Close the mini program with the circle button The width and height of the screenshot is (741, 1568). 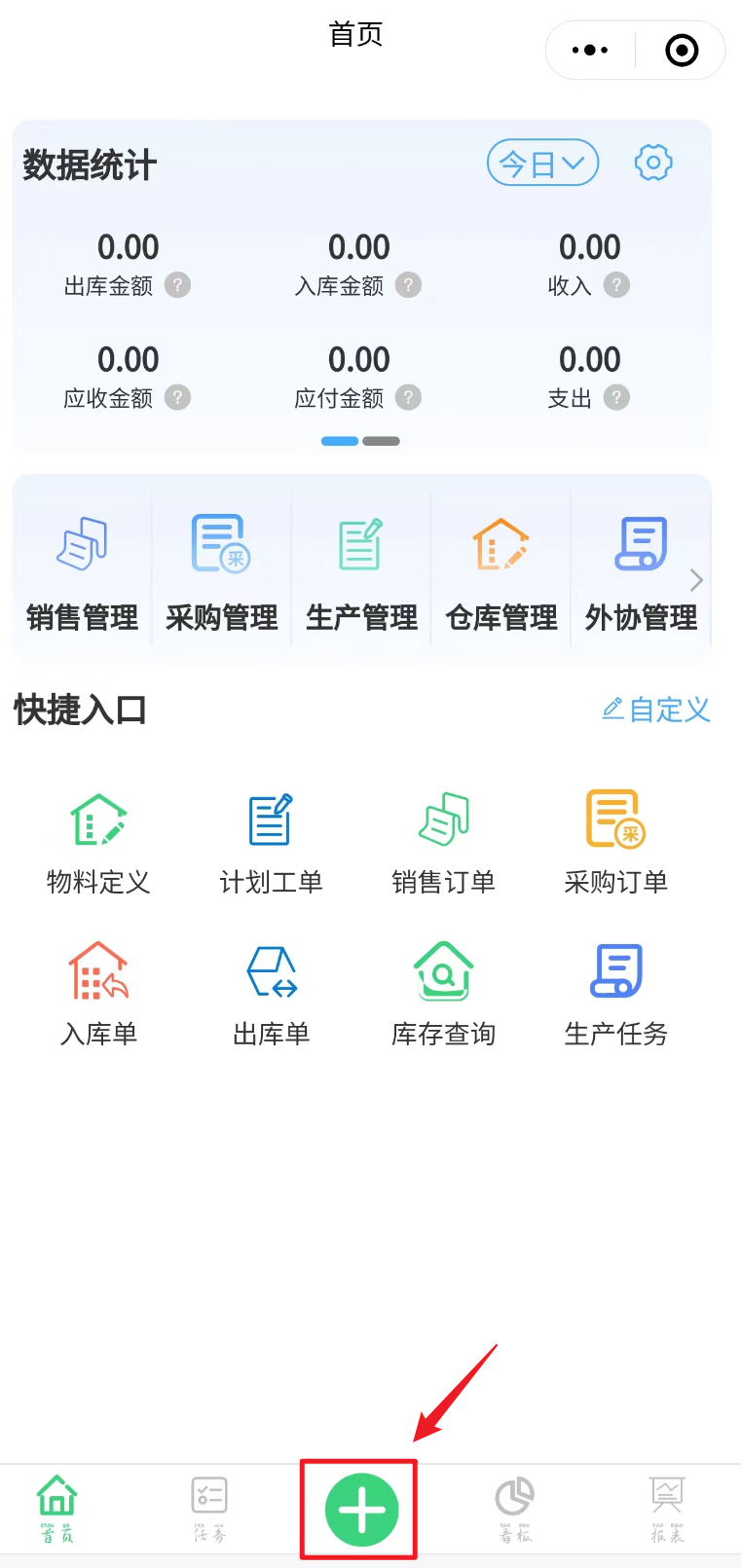[x=682, y=50]
